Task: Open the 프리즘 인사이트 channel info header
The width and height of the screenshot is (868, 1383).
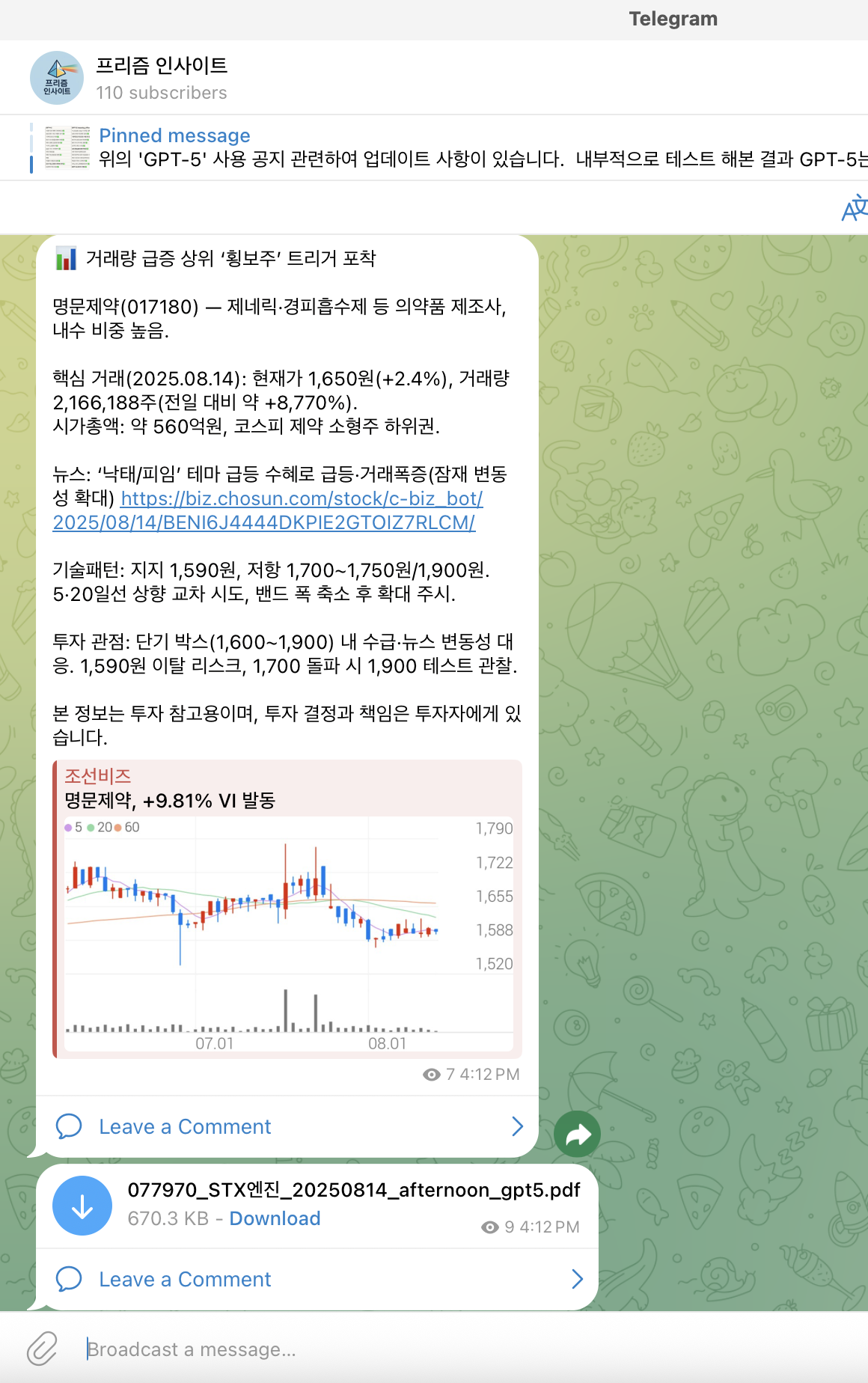Action: [x=162, y=78]
